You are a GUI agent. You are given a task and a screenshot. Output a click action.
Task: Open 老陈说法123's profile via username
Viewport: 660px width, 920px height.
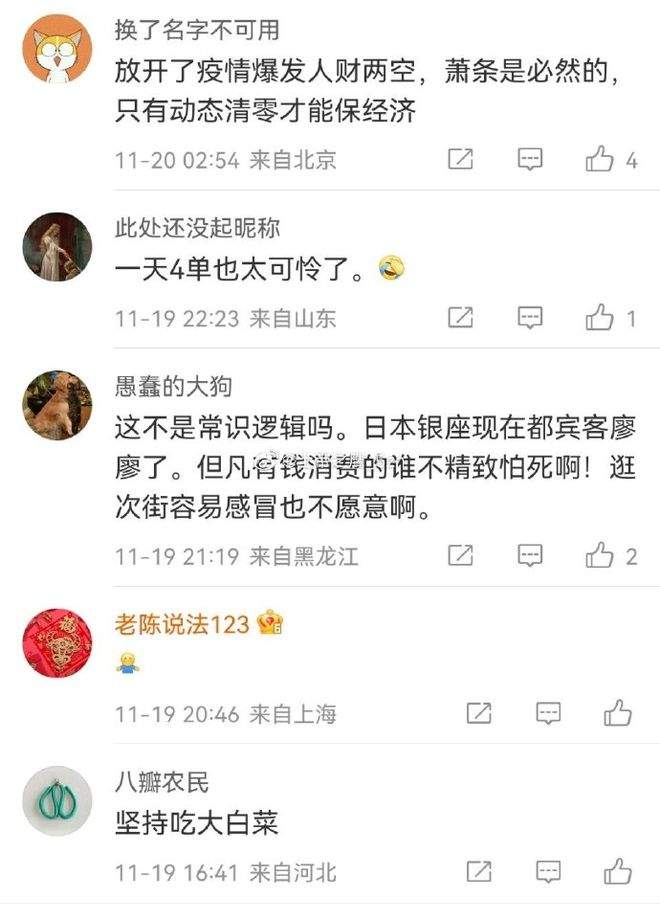pyautogui.click(x=182, y=624)
